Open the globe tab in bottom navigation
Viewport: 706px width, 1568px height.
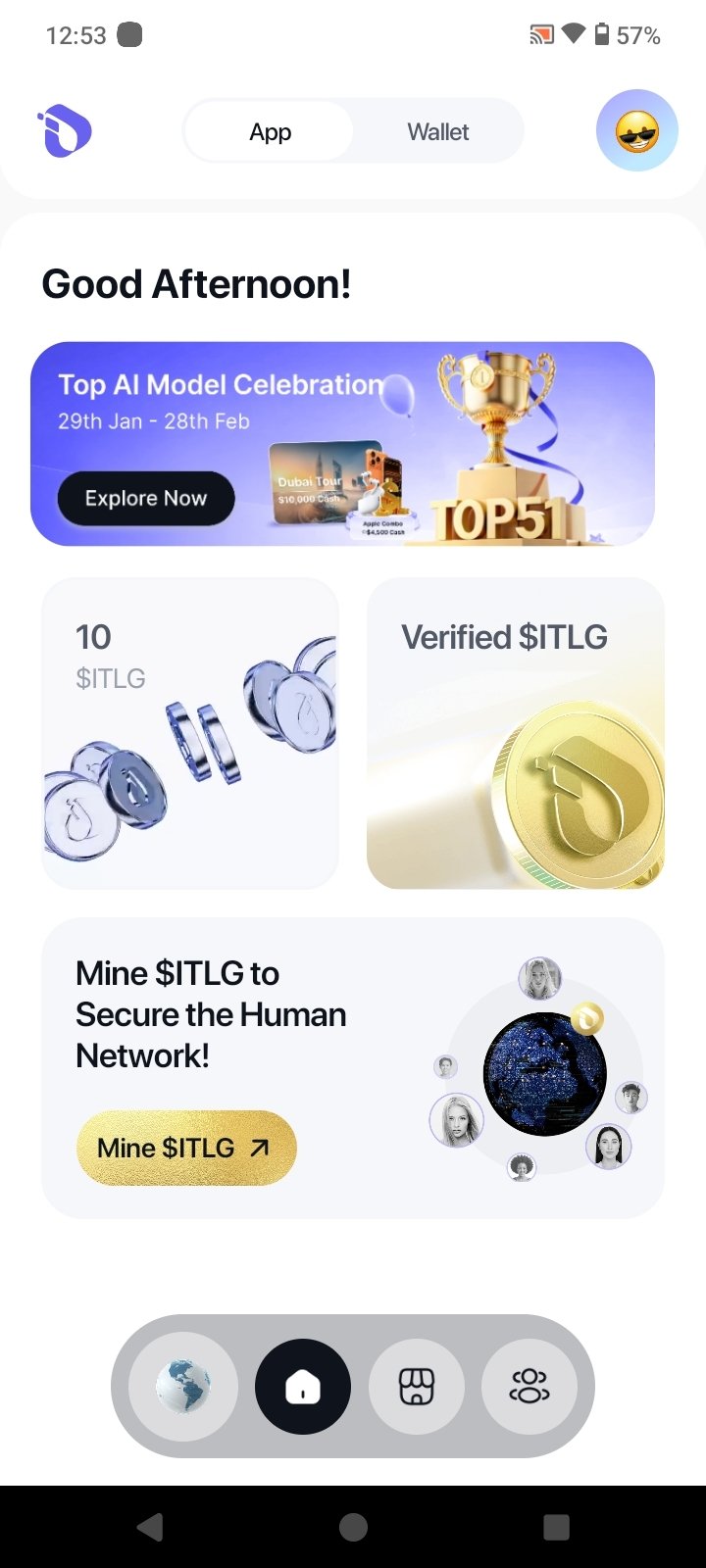[x=183, y=1388]
